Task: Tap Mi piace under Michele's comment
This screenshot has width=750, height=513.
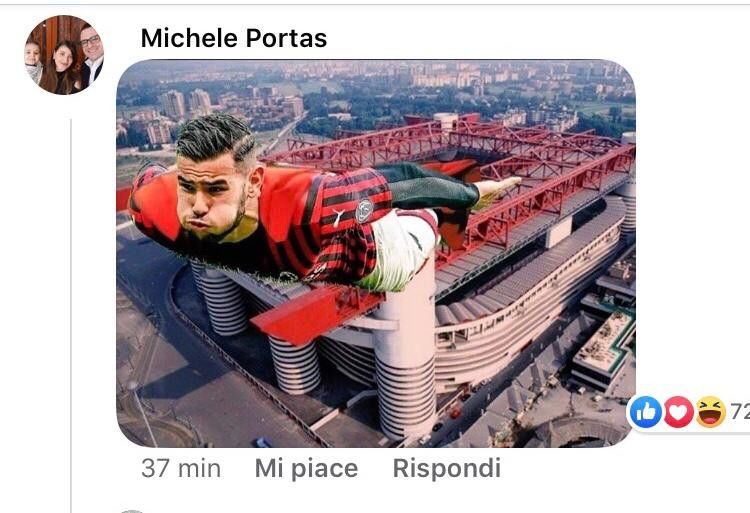Action: 306,468
